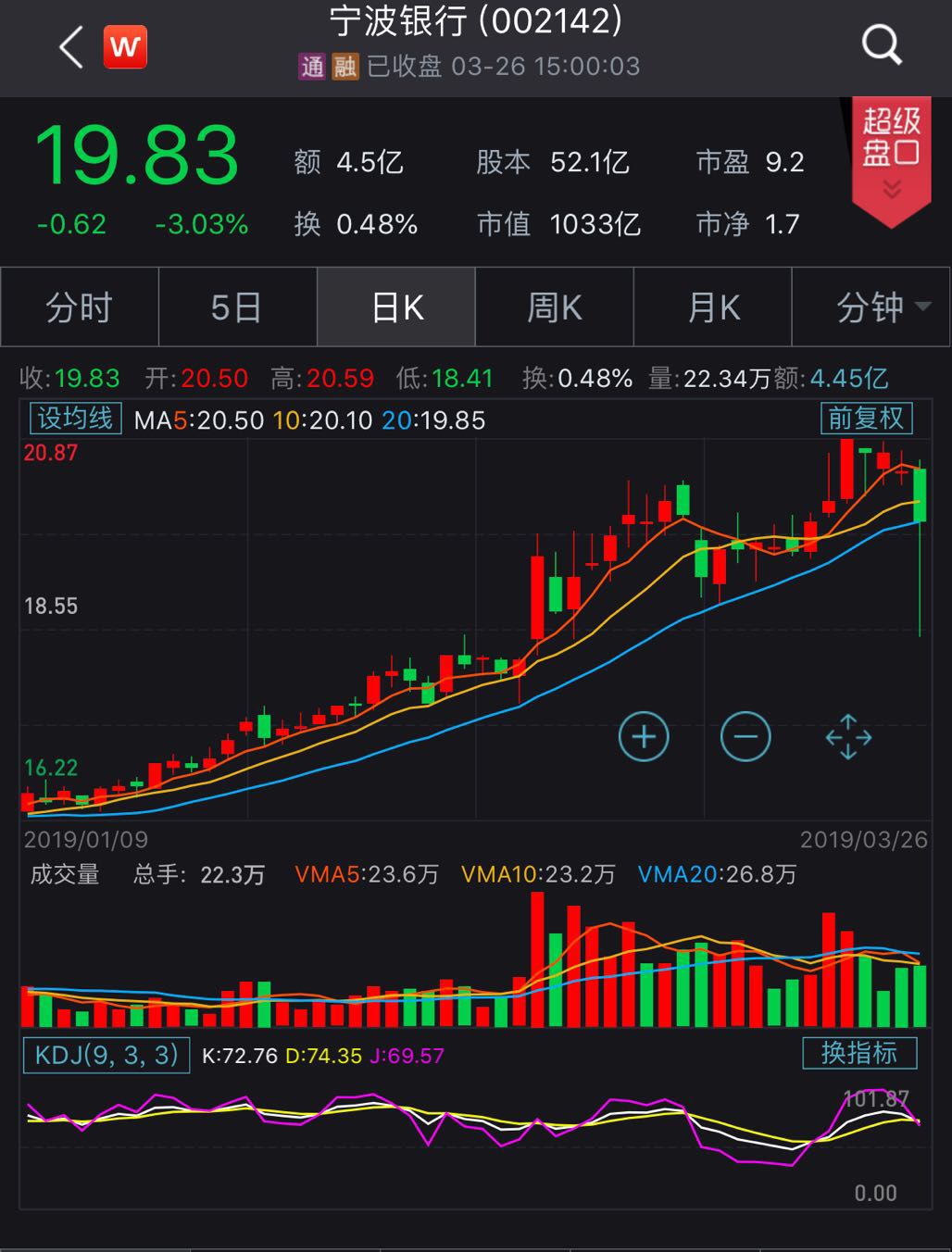Tap the back arrow to return
Image resolution: width=952 pixels, height=1252 pixels.
click(69, 45)
